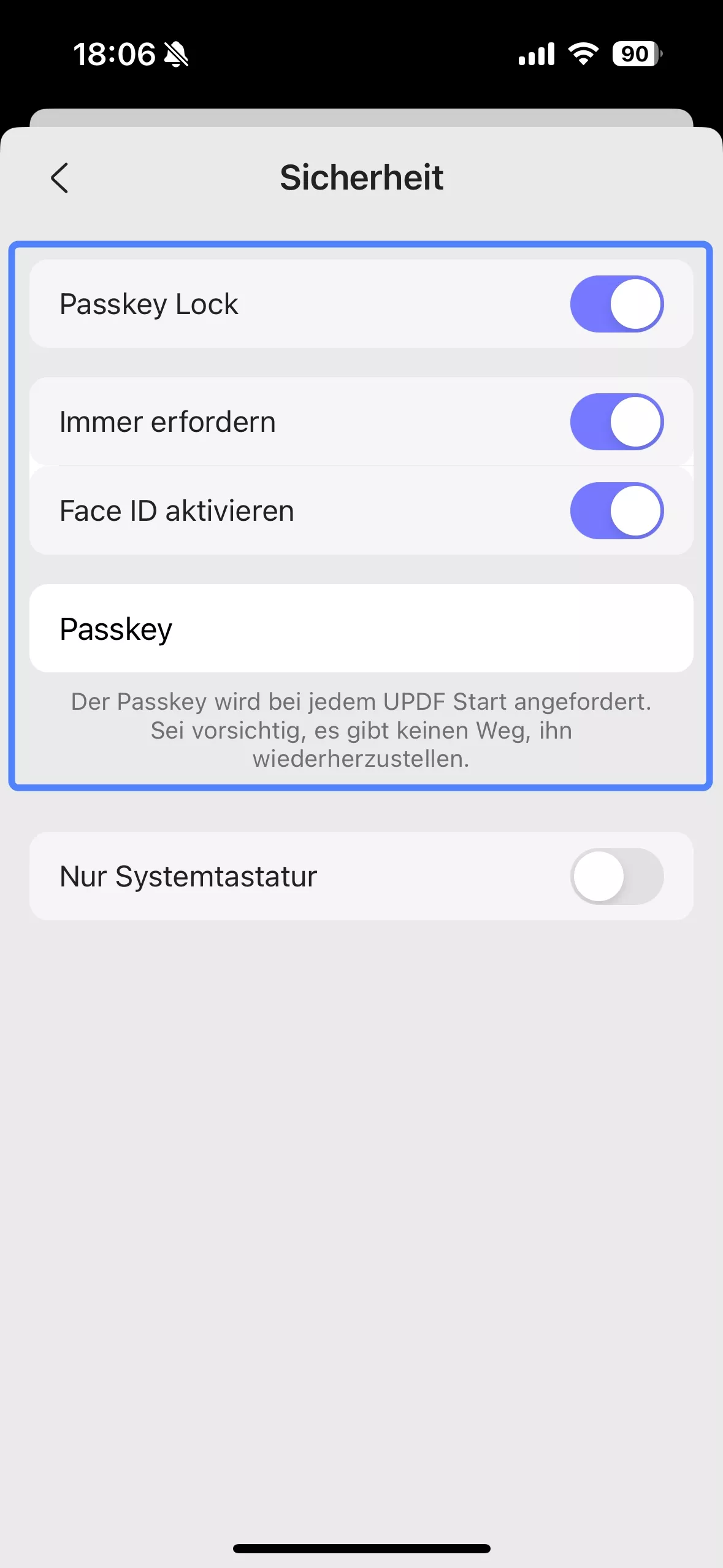Tap the Passkey Lock label text

click(148, 303)
